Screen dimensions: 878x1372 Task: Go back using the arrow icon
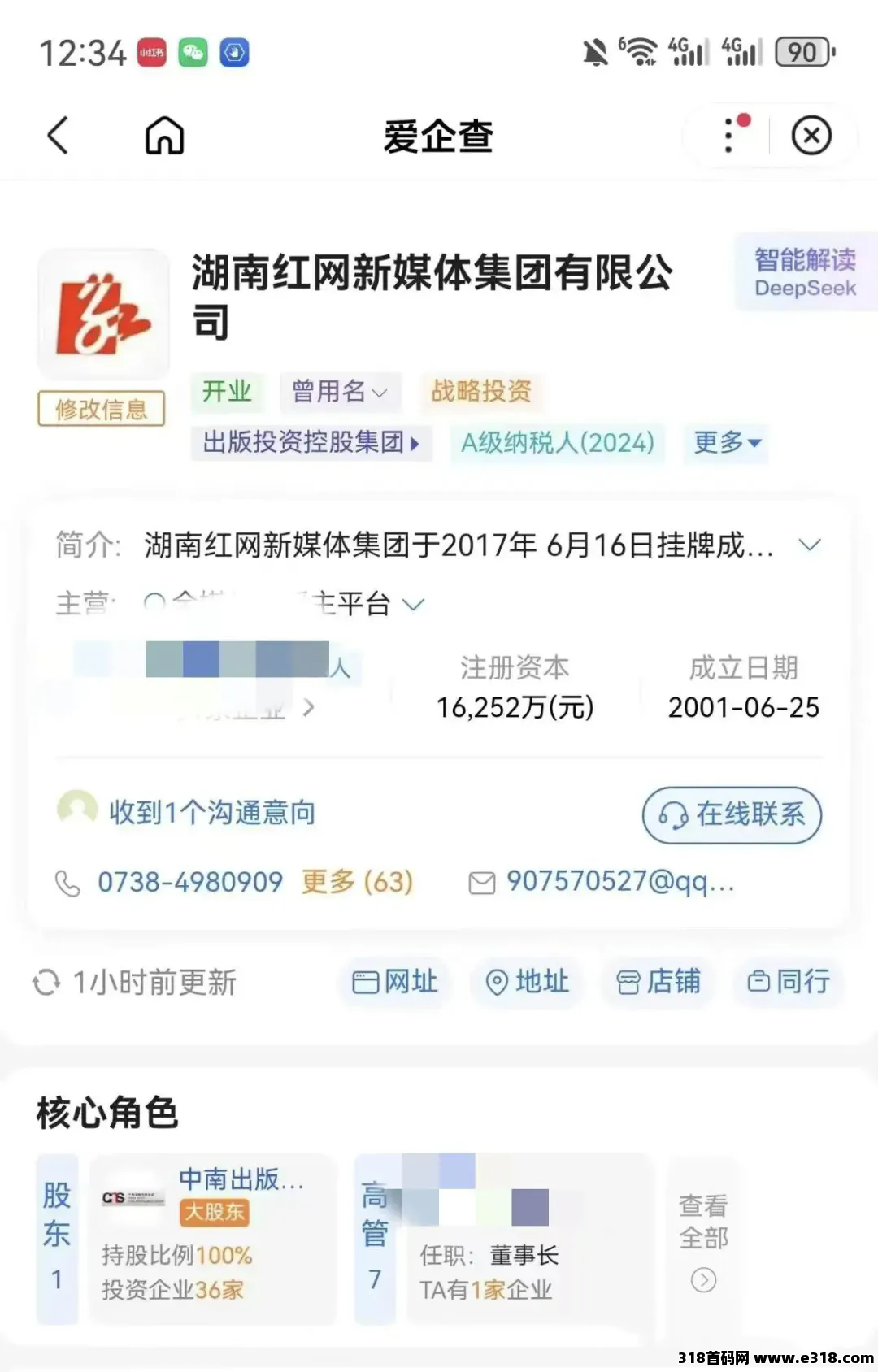coord(59,135)
